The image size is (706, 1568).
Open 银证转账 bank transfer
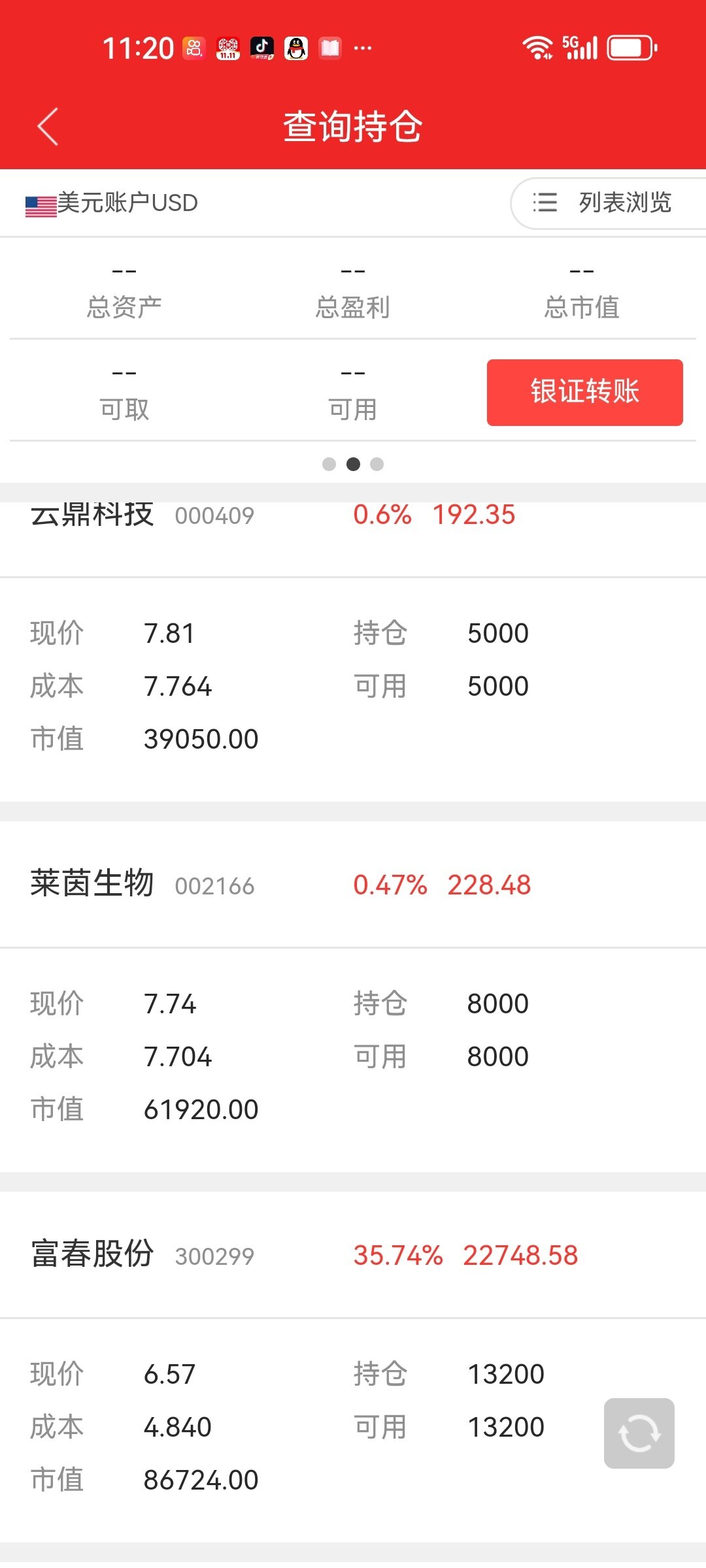[x=584, y=392]
